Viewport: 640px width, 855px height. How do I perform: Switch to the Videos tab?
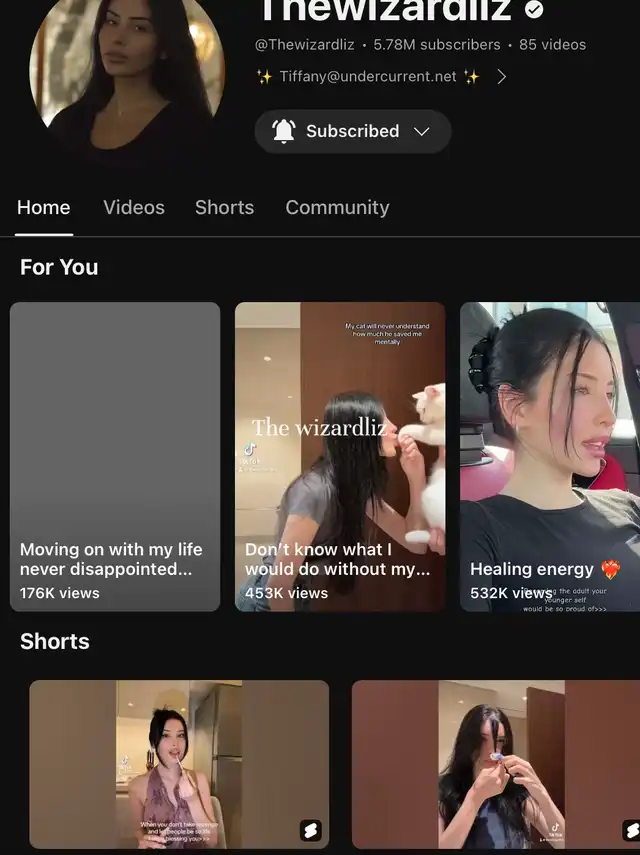click(134, 207)
